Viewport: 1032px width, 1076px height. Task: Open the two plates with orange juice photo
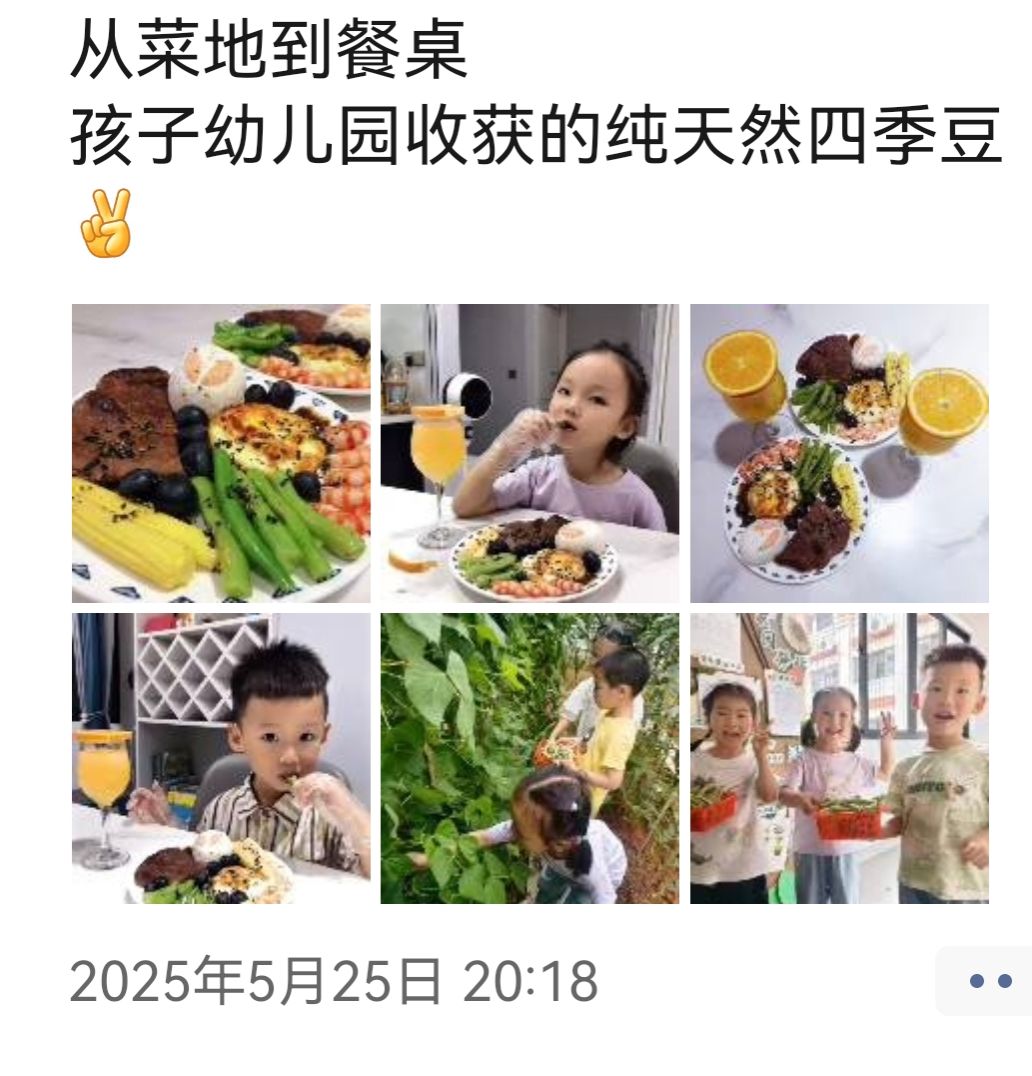tap(839, 453)
